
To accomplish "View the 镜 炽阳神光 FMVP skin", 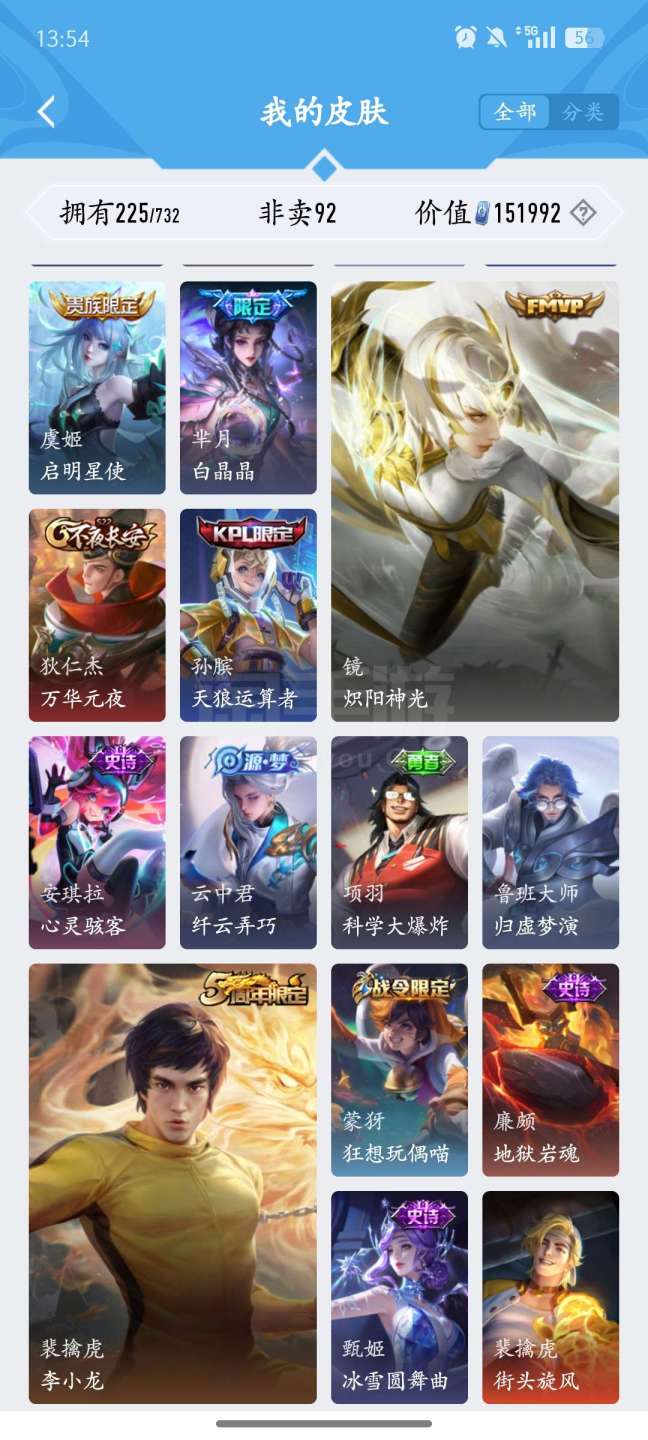I will tap(475, 501).
